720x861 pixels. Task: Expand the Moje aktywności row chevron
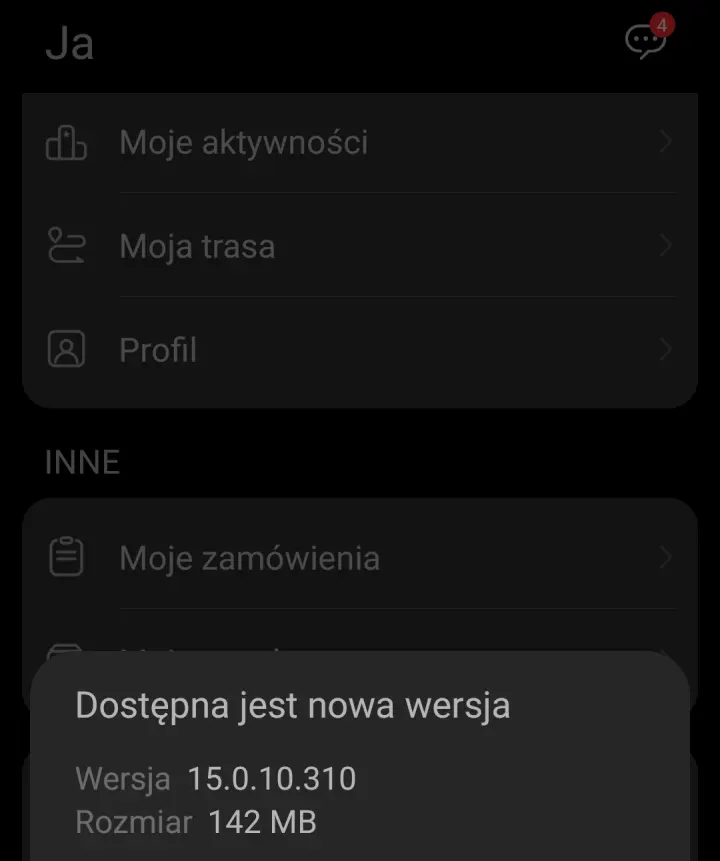(665, 142)
